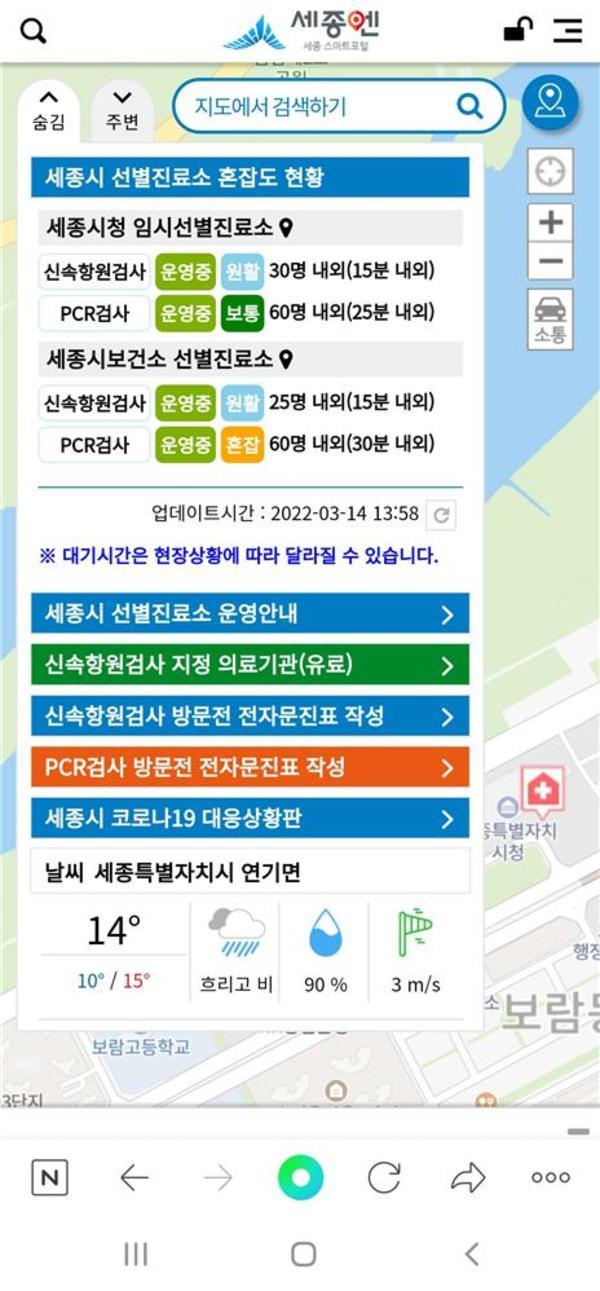Switch to the 주변 tab
The image size is (600, 1291).
122,110
